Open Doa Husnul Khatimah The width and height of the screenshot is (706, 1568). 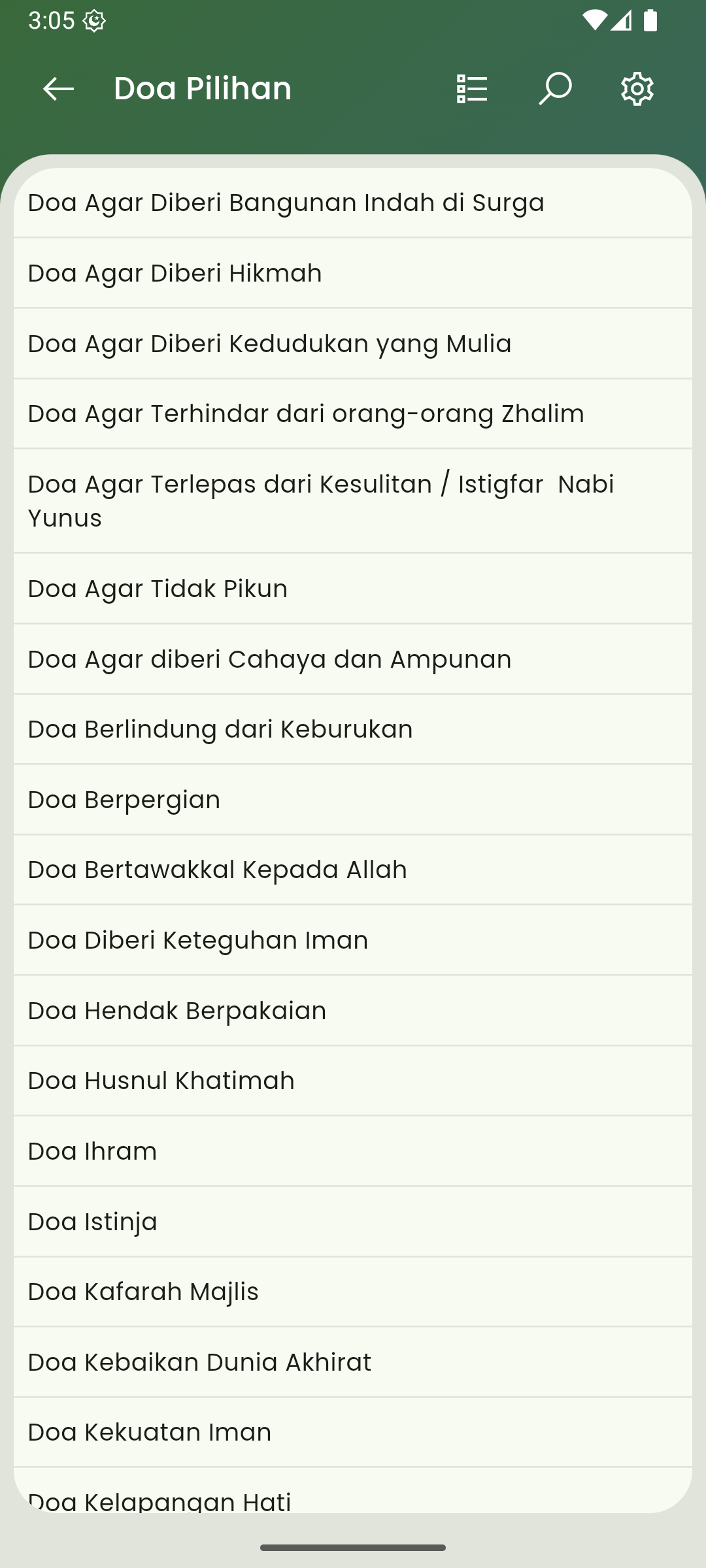pos(353,1081)
